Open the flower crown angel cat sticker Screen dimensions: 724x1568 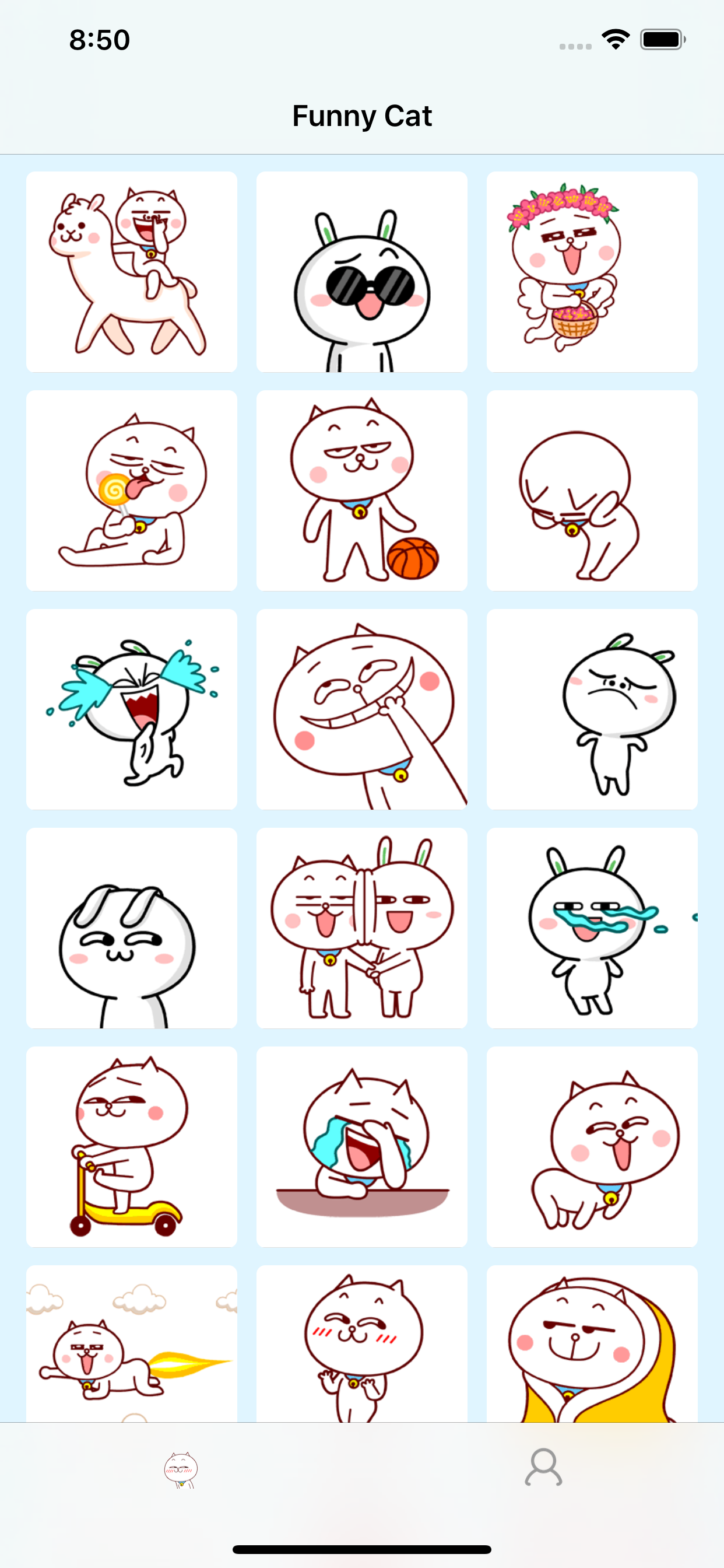point(591,271)
